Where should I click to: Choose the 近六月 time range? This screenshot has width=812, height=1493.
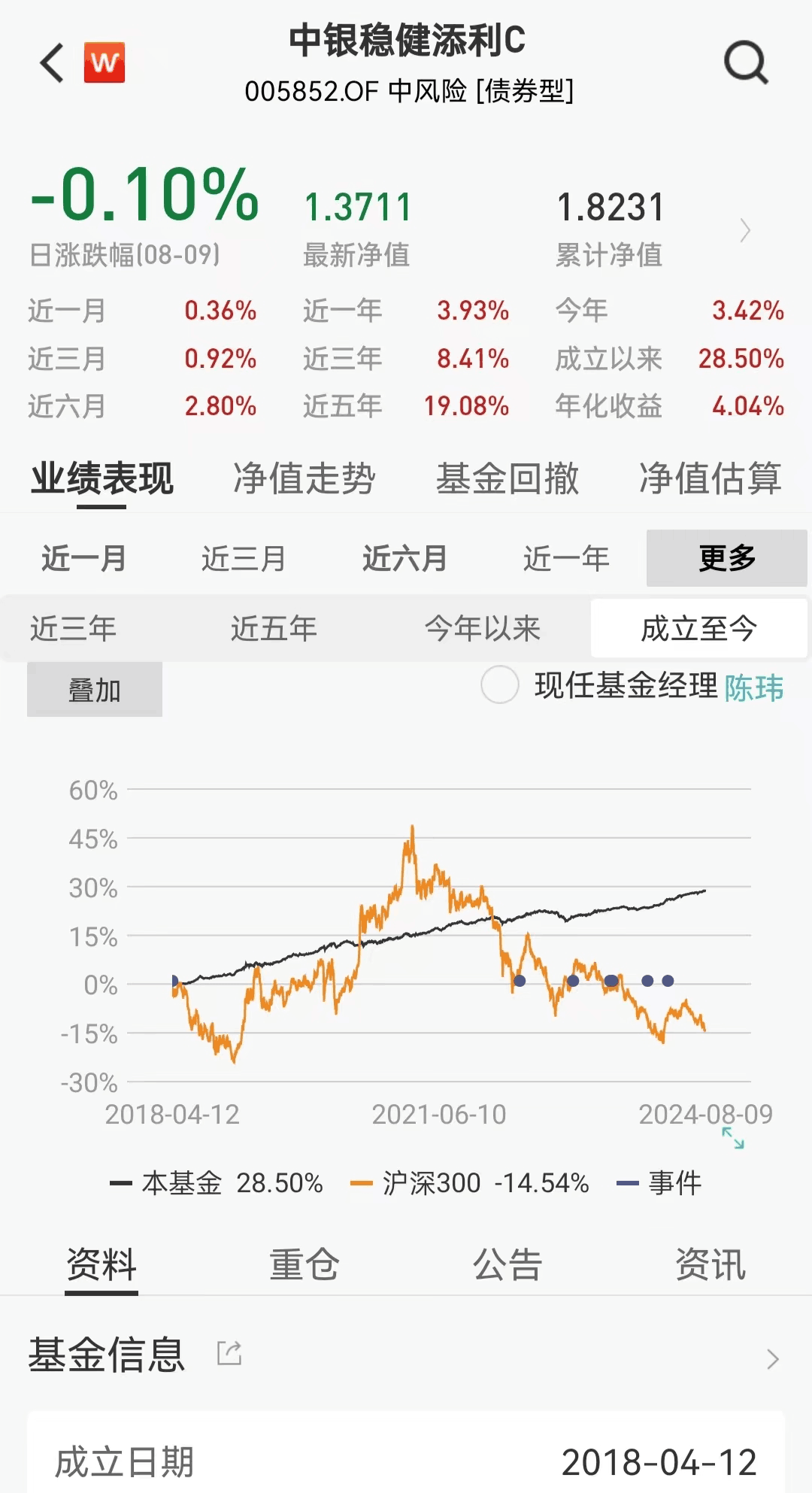point(404,559)
